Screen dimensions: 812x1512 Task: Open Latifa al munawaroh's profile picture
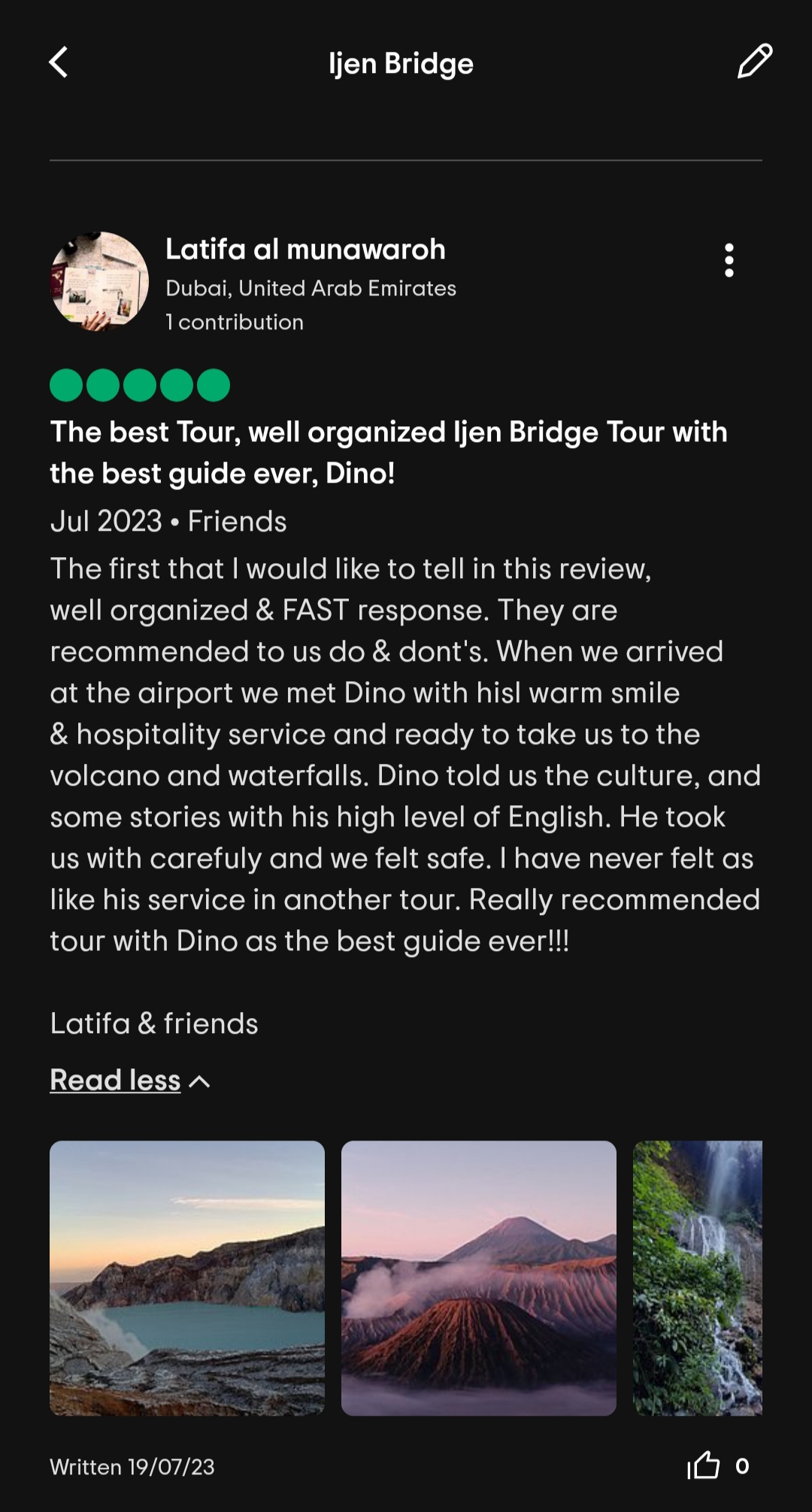99,281
